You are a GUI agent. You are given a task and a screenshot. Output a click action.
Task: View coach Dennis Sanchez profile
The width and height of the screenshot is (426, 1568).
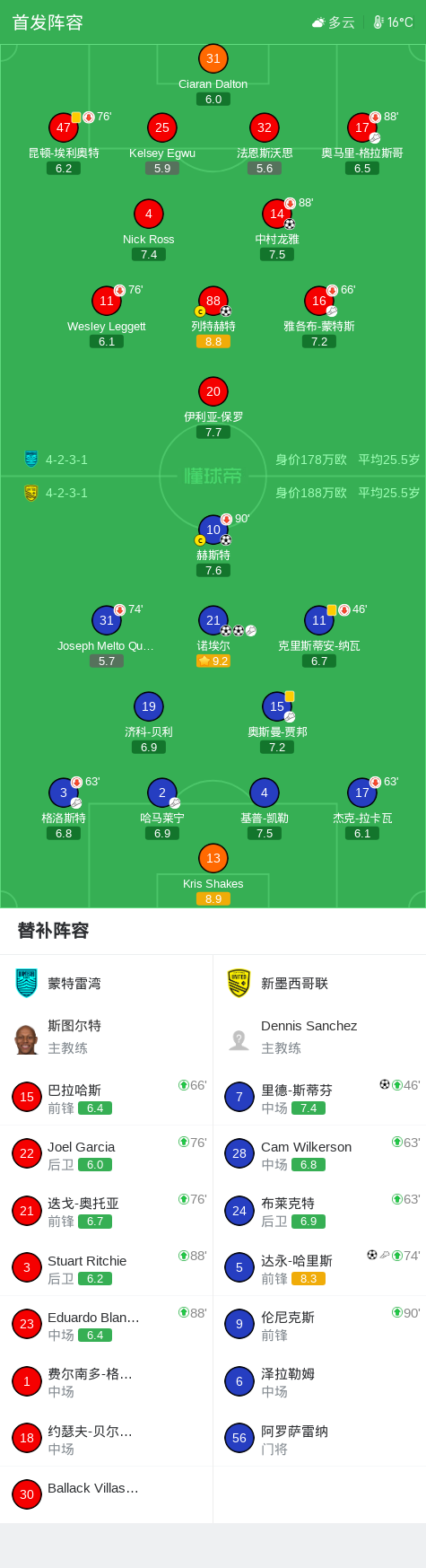(x=320, y=1037)
